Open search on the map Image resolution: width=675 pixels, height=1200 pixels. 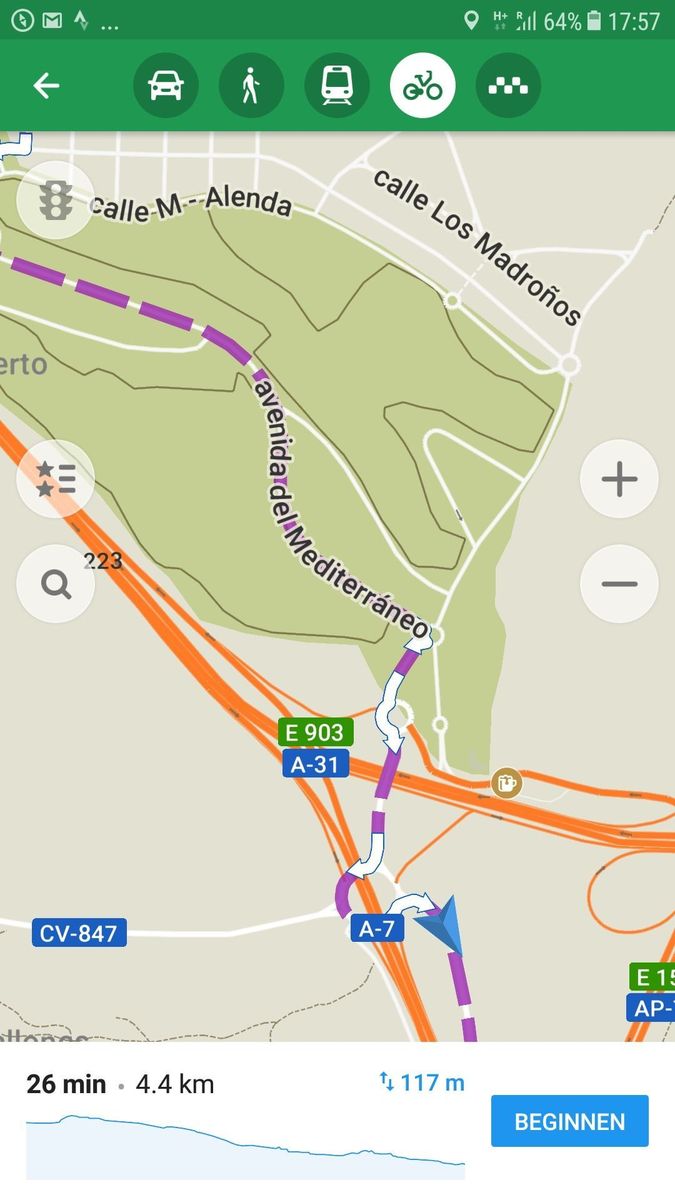coord(56,584)
